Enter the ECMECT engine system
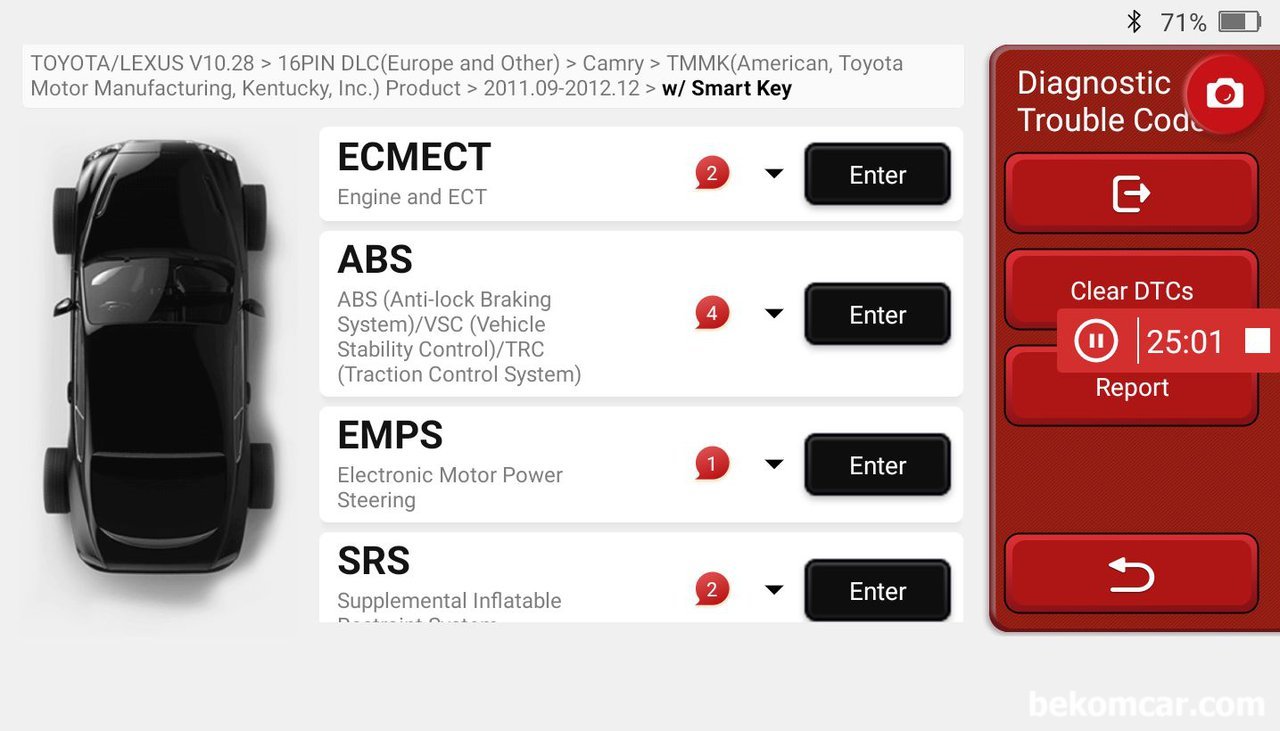The height and width of the screenshot is (731, 1280). [877, 175]
